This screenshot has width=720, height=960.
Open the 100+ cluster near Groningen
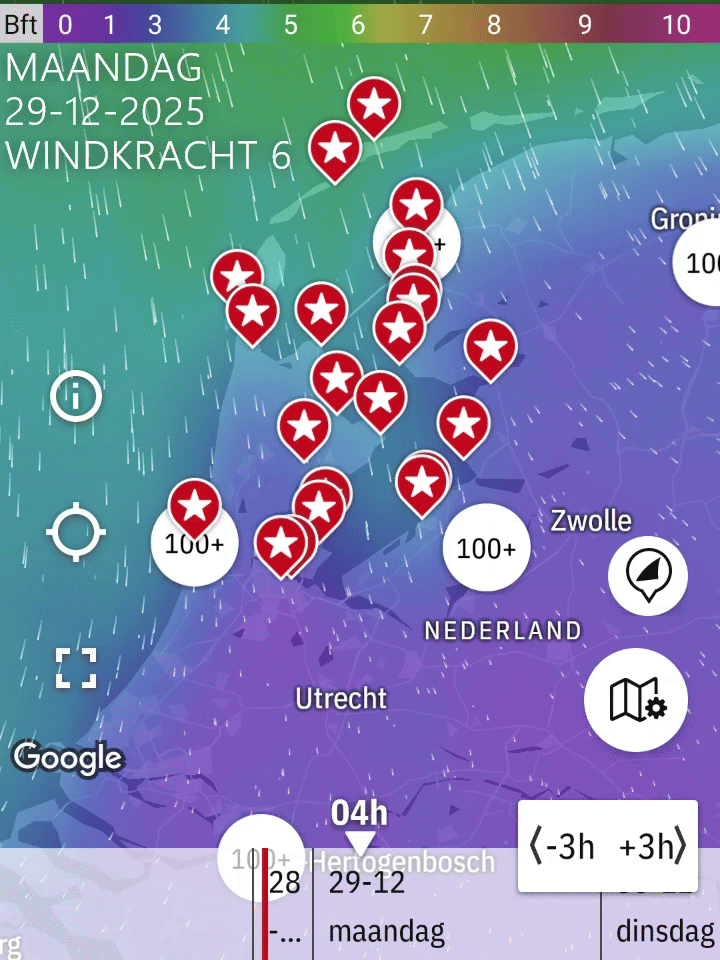point(698,262)
